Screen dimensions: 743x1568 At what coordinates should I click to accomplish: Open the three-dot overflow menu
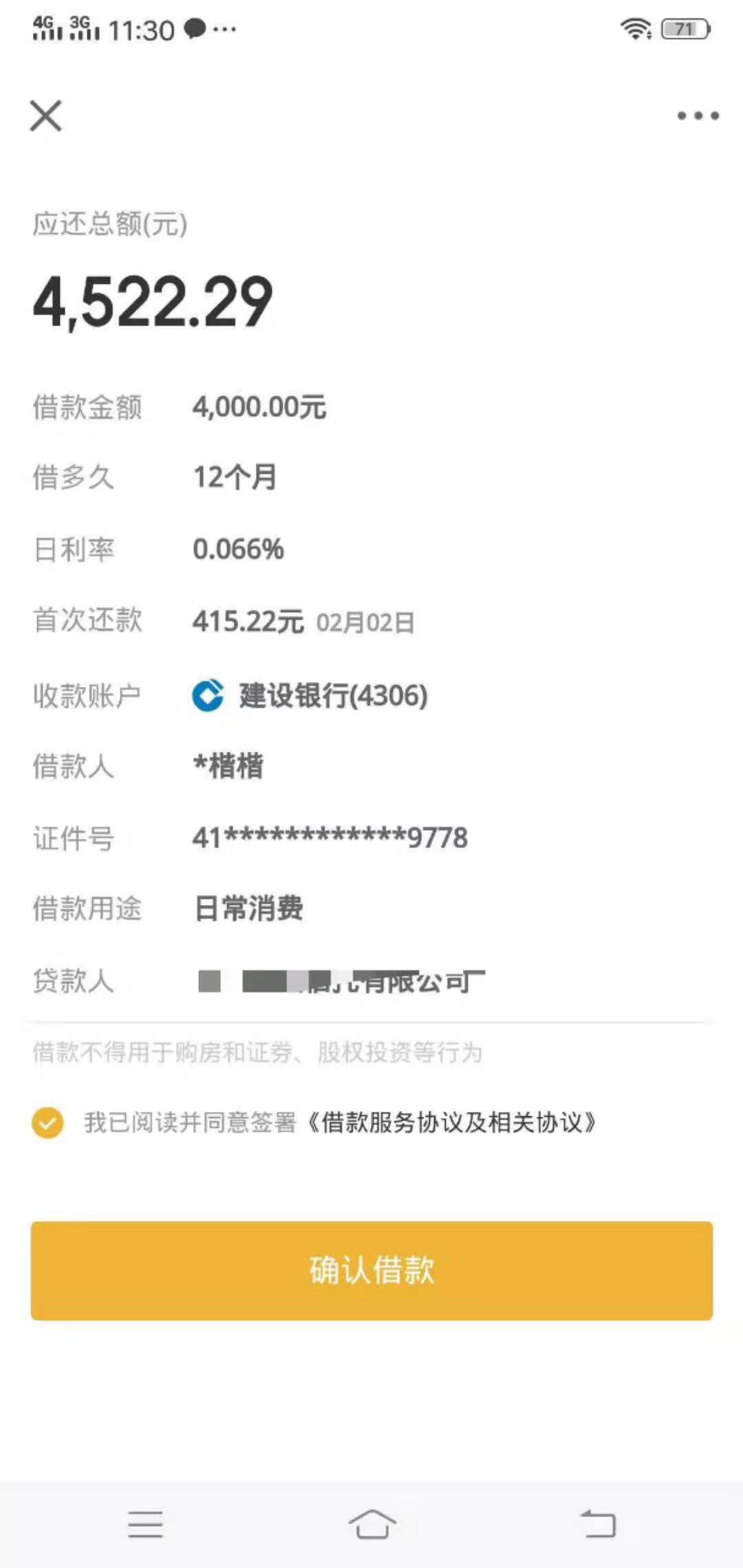(x=698, y=116)
